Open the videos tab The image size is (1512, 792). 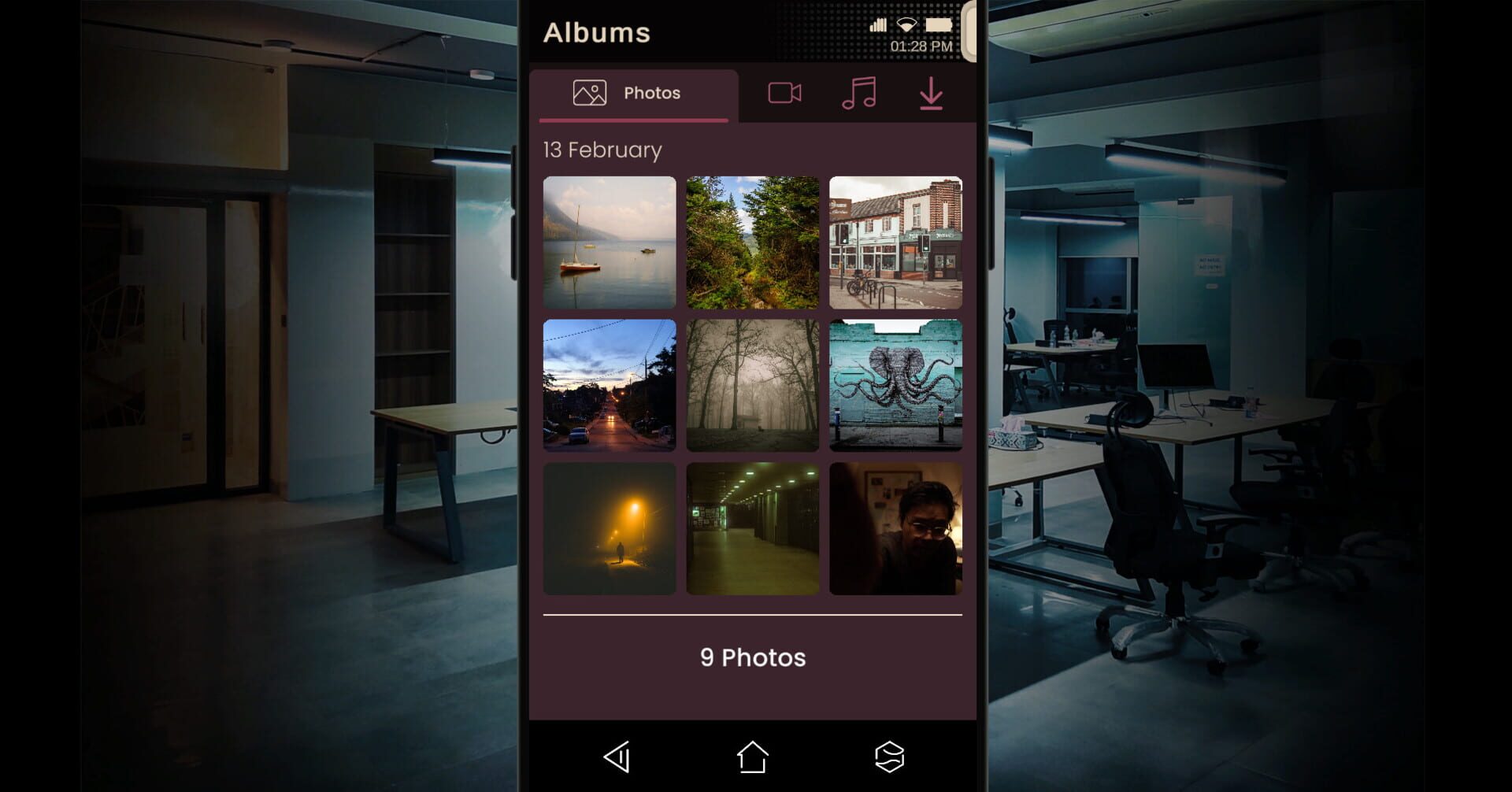[784, 93]
